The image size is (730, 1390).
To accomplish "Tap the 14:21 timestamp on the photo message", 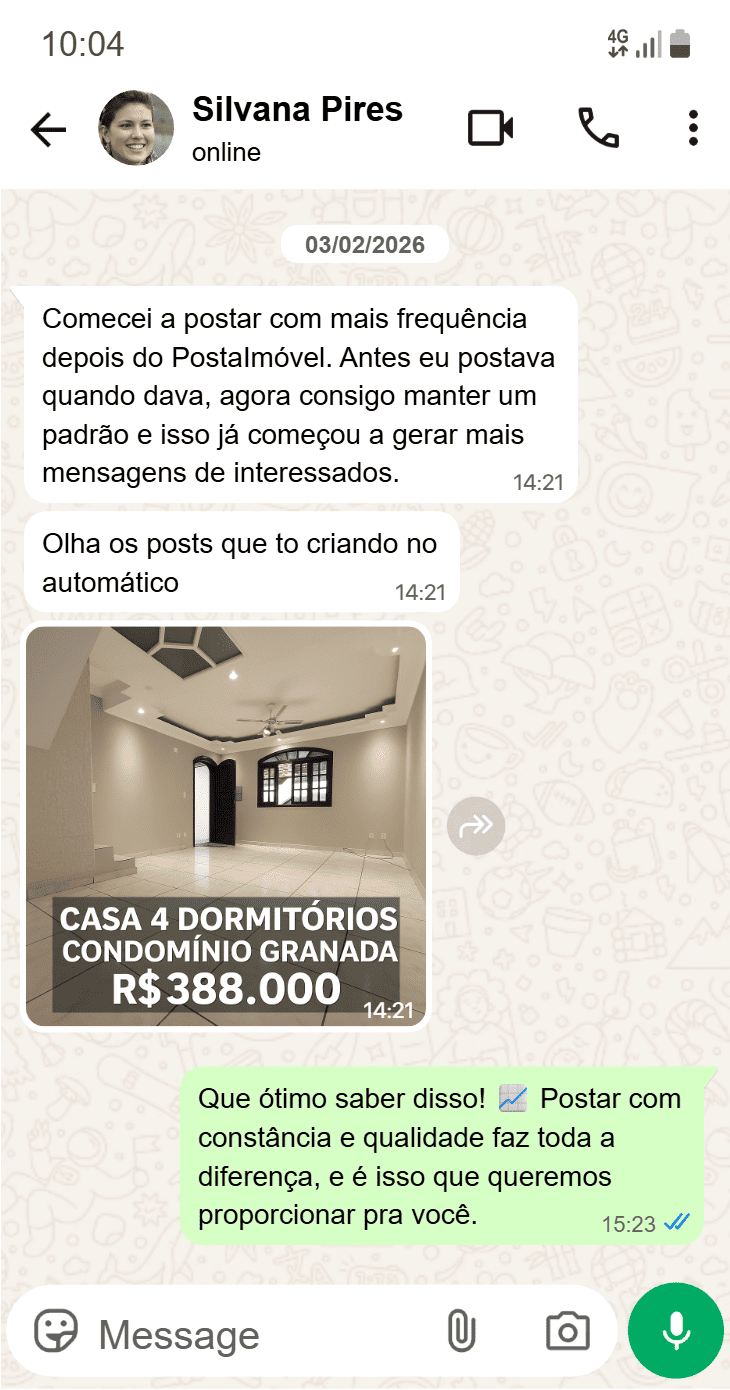I will tap(390, 1009).
